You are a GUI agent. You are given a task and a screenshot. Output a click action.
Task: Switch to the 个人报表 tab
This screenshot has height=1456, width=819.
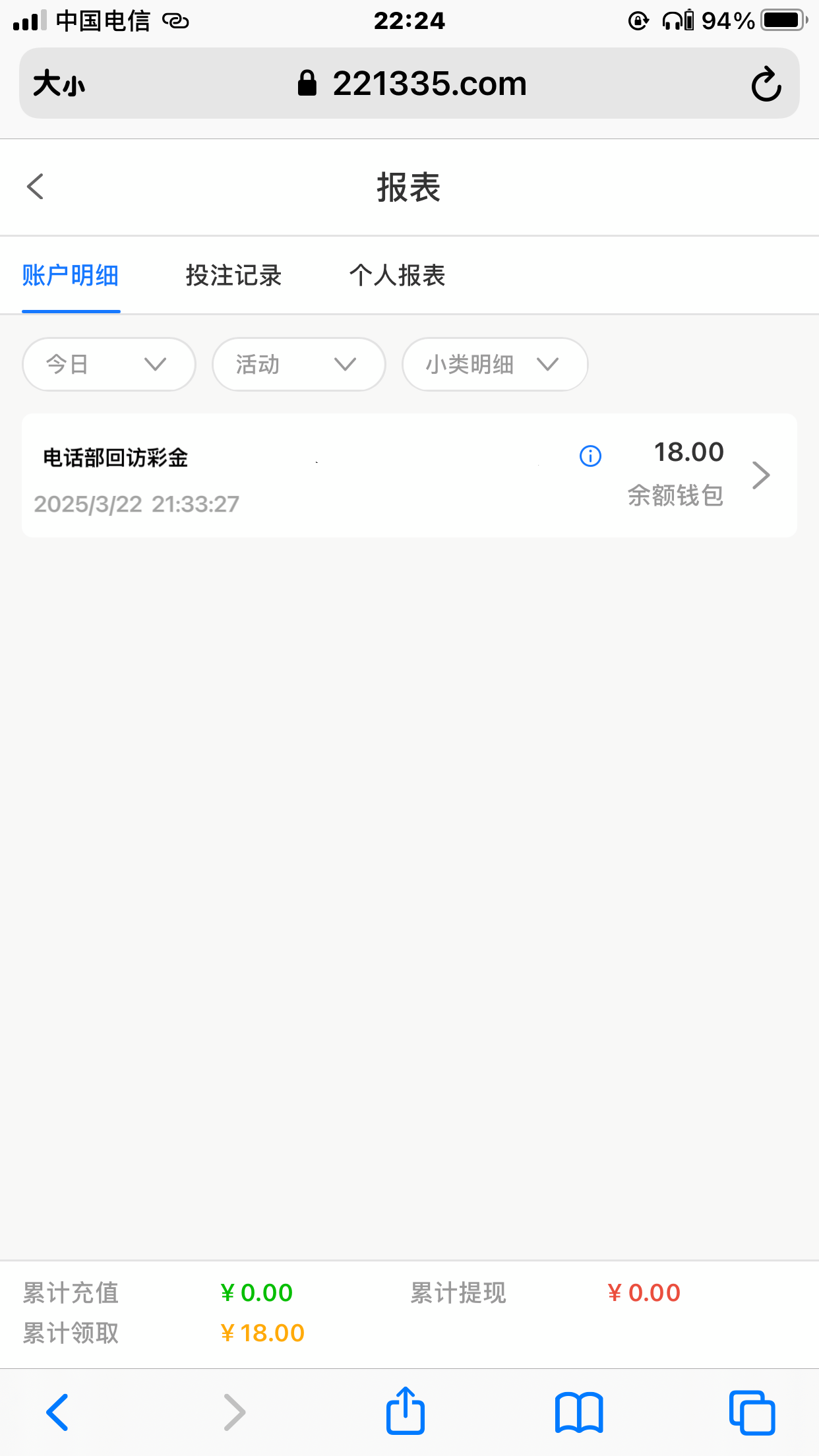click(397, 276)
